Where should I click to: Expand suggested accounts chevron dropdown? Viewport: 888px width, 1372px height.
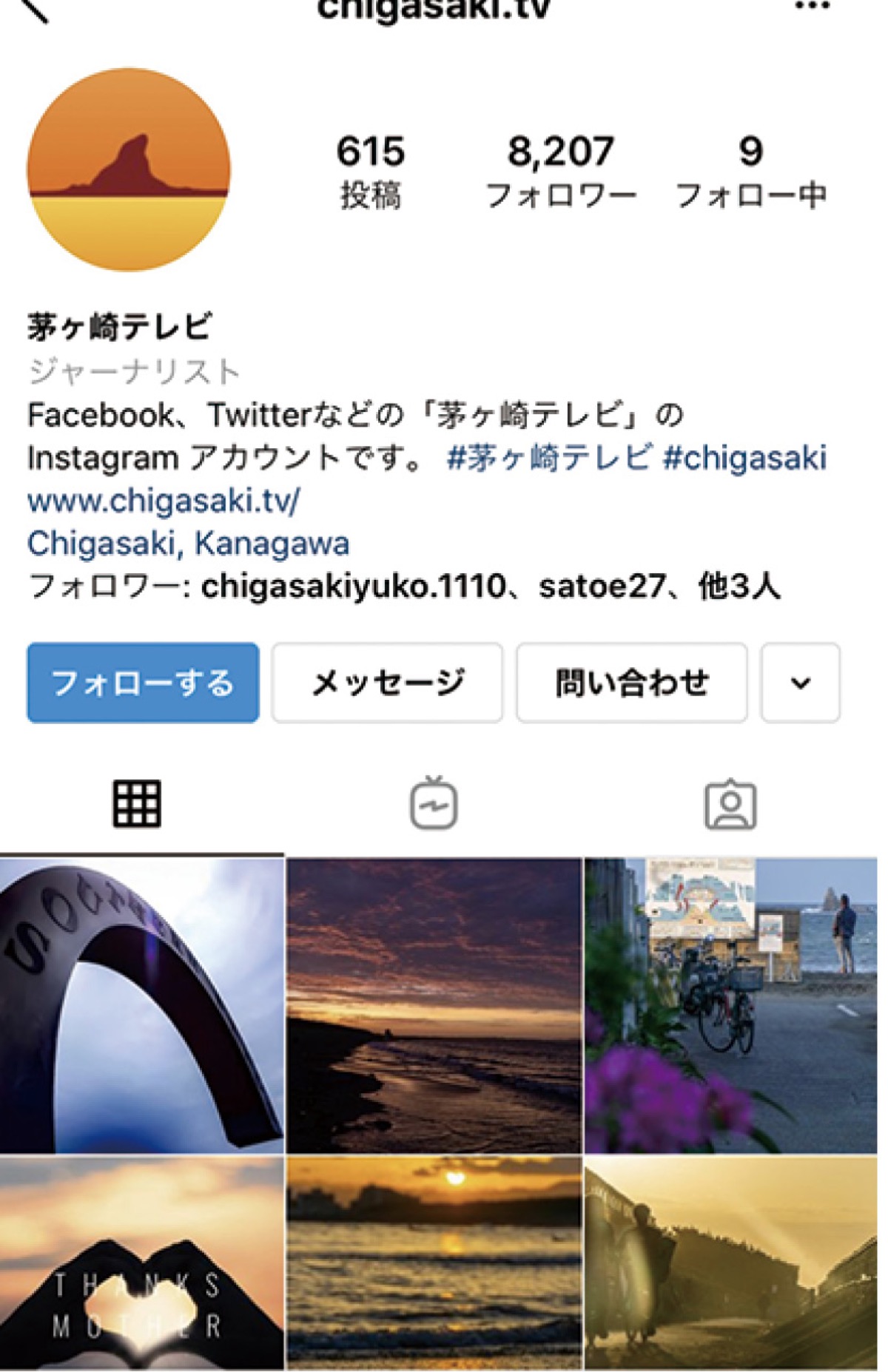[x=800, y=682]
